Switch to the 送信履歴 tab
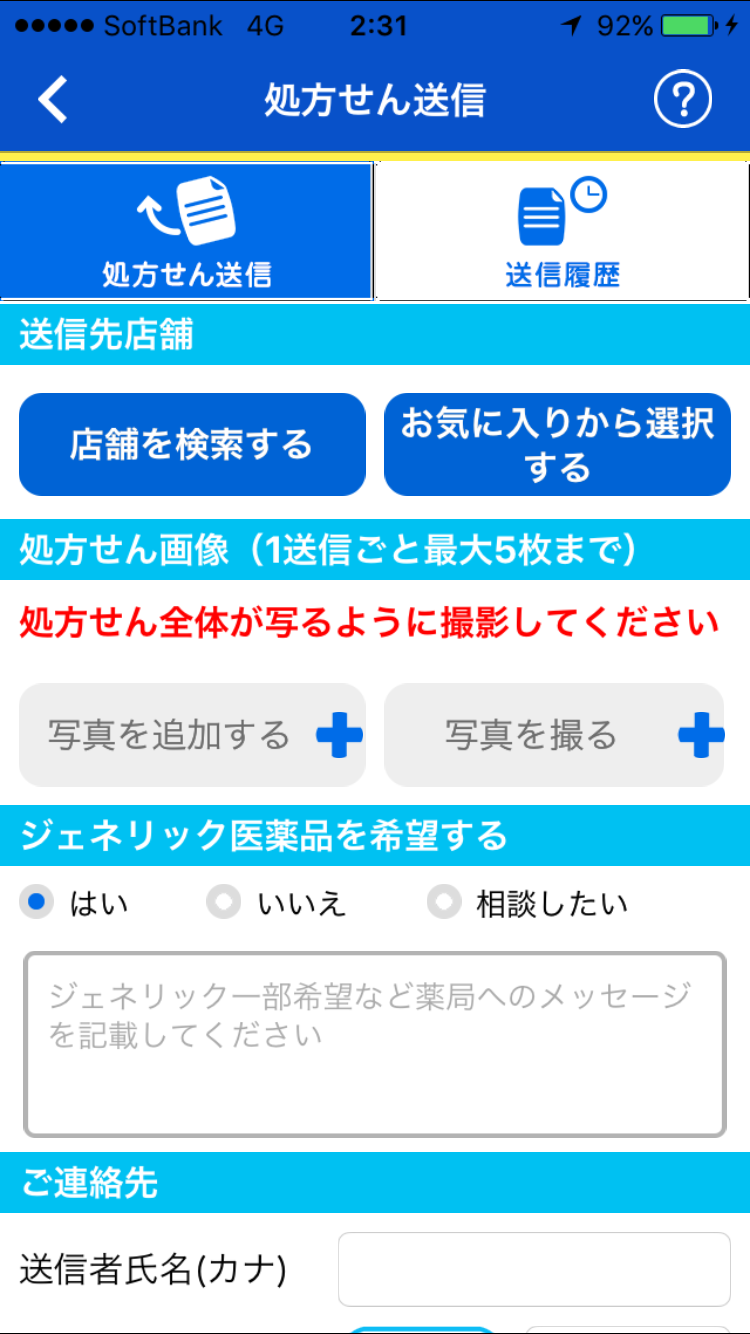This screenshot has width=750, height=1334. click(562, 232)
